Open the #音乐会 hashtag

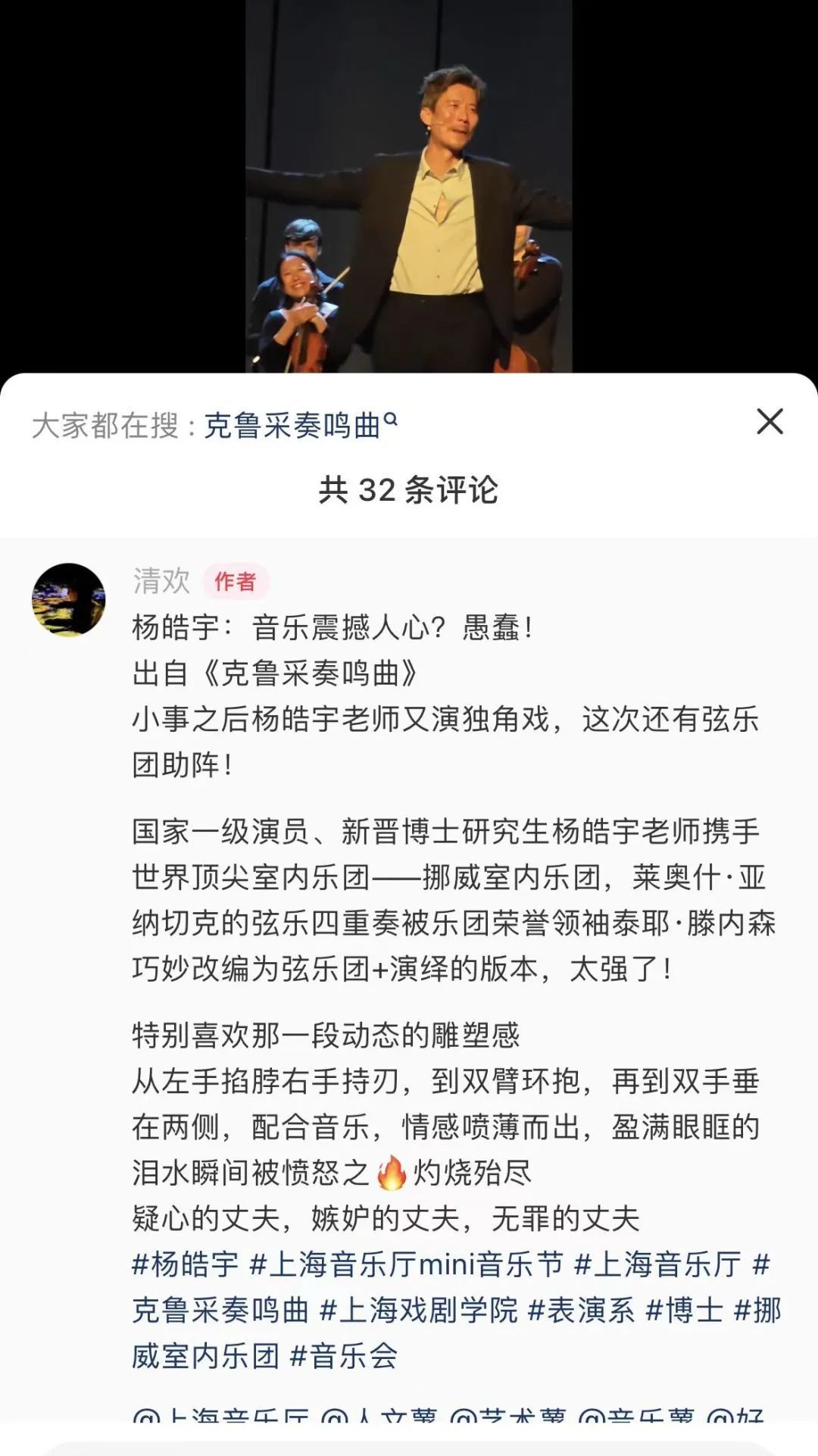point(344,1355)
